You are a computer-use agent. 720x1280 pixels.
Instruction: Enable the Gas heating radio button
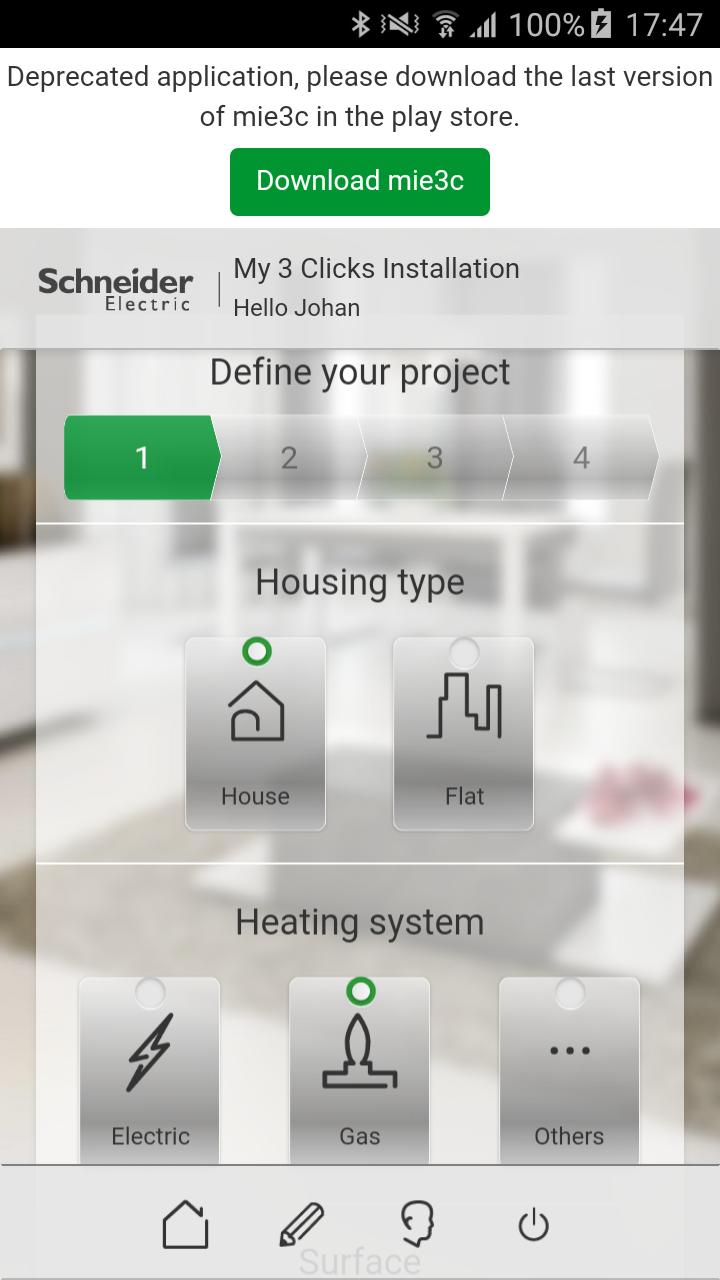pos(359,993)
